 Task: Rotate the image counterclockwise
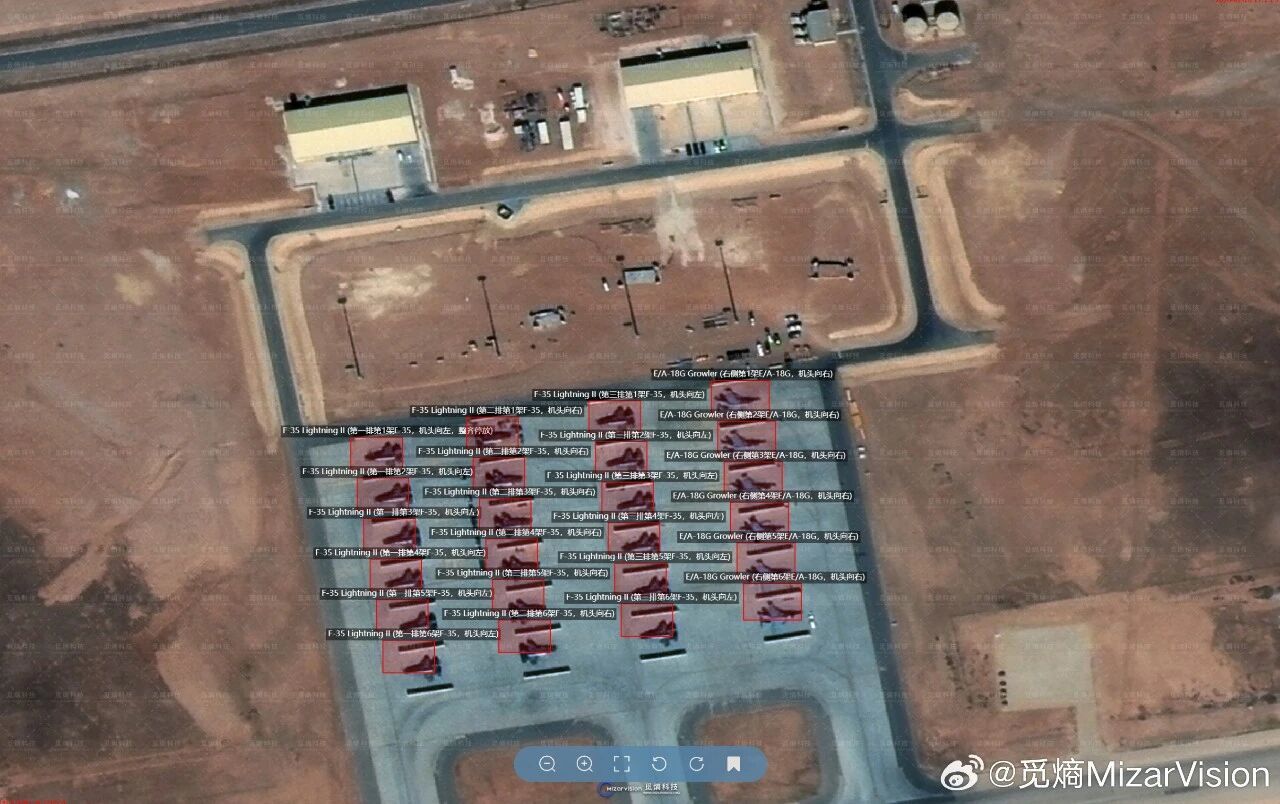[x=659, y=764]
